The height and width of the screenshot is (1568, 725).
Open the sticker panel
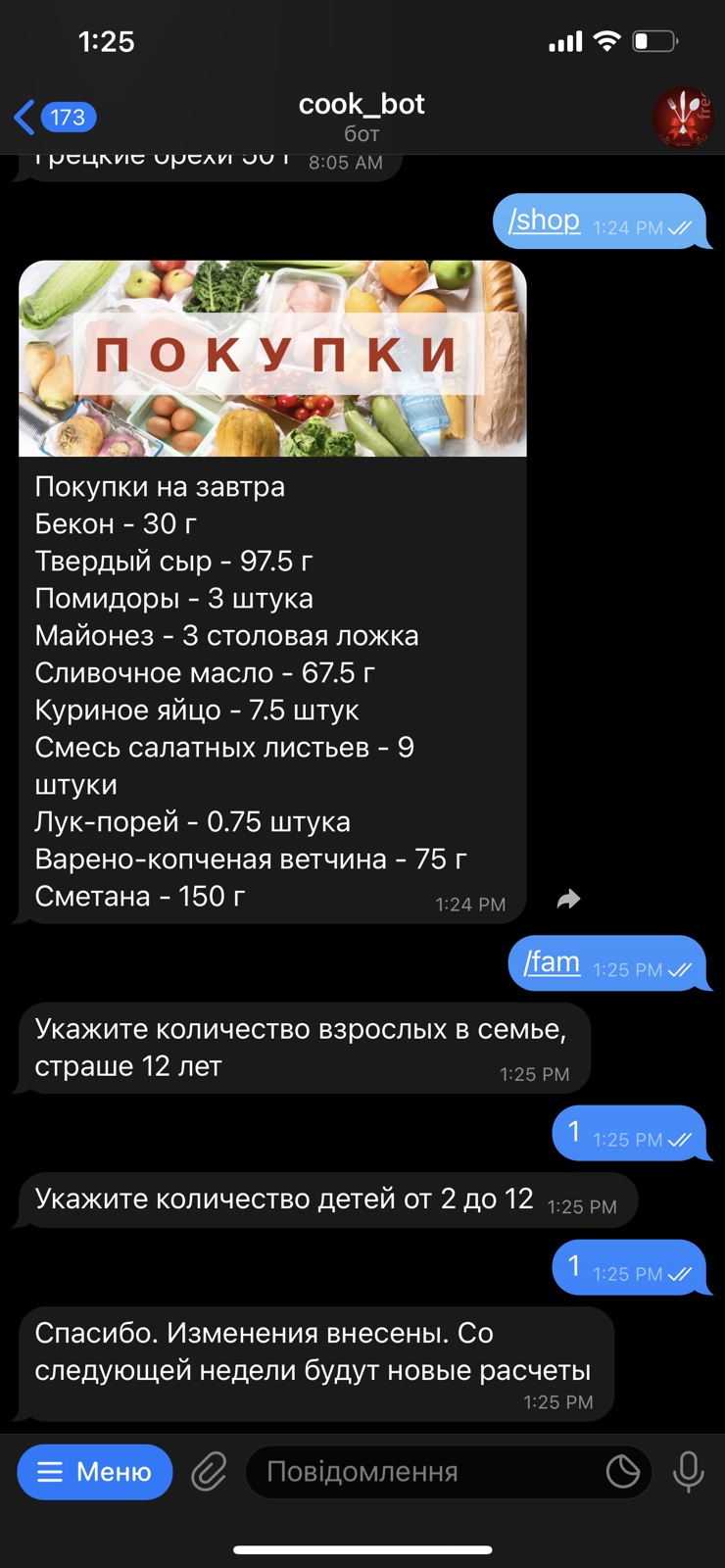623,1472
